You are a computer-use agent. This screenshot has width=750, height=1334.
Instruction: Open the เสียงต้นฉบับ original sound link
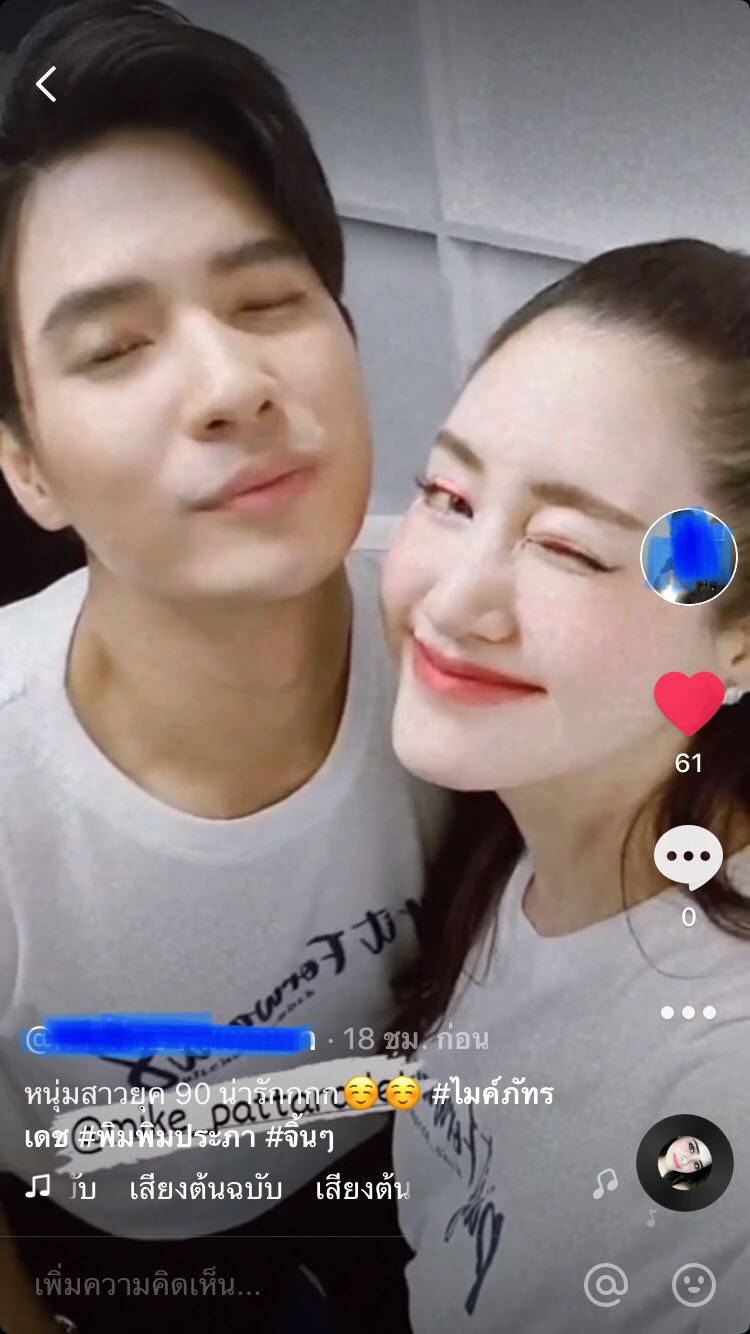(x=205, y=1189)
